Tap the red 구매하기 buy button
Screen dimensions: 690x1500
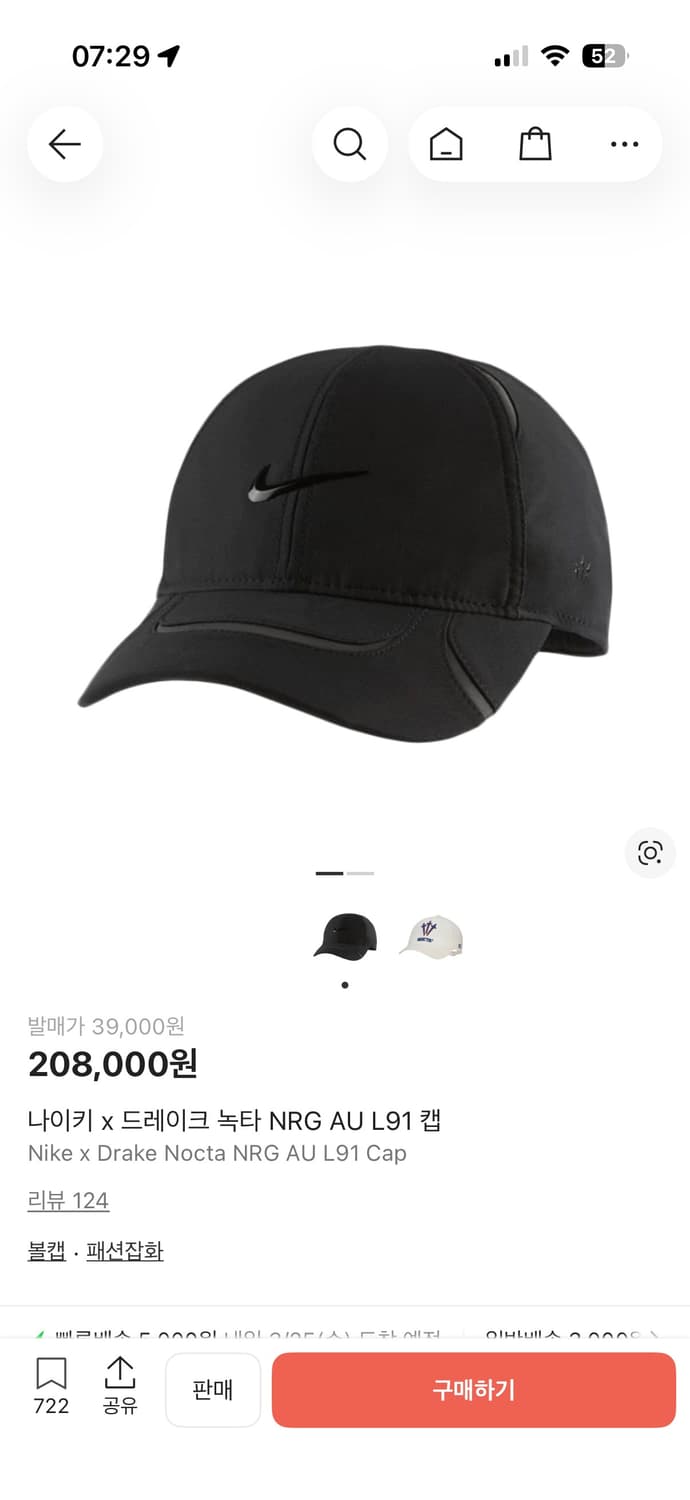pos(473,1390)
